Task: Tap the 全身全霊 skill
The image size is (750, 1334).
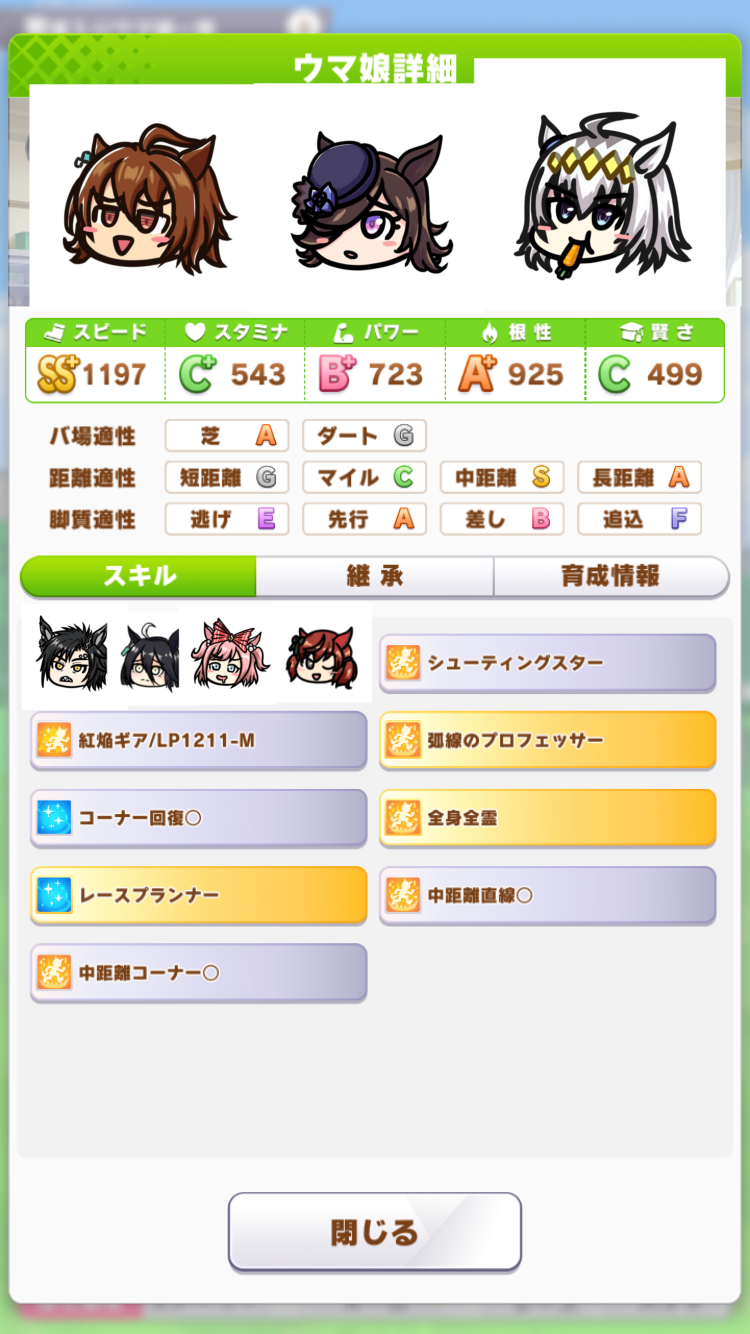Action: 548,818
